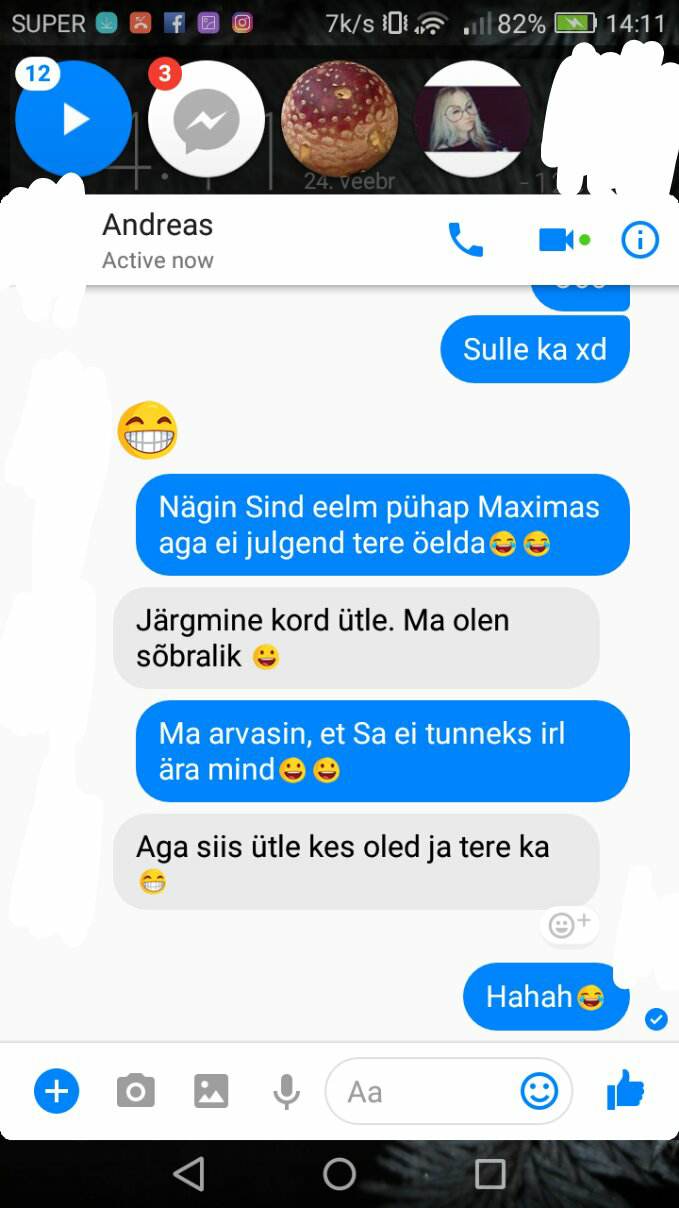
Task: Open the red spotted ball chat head
Action: 340,119
